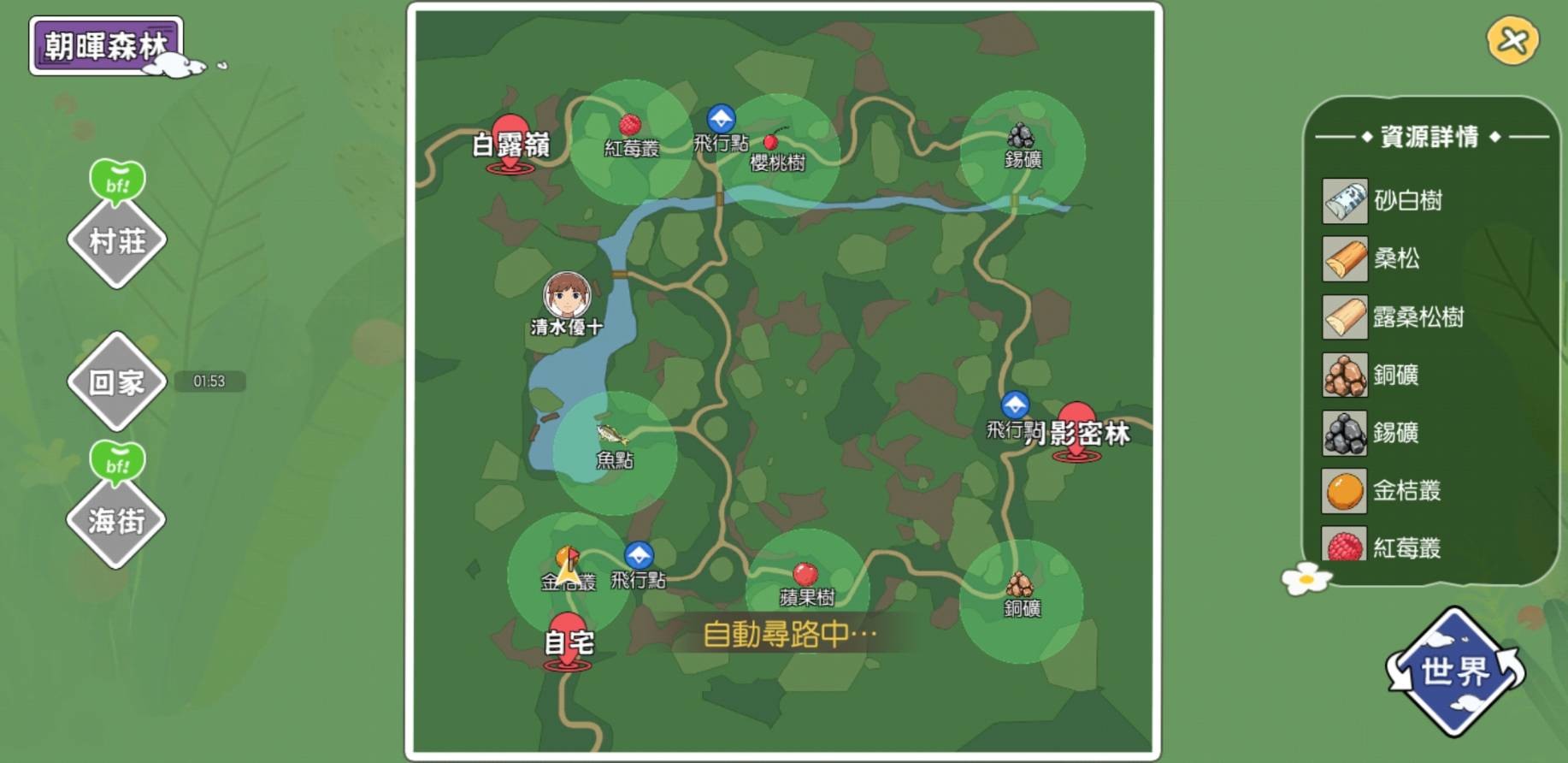The image size is (1568, 763).
Task: Navigate to the 錫礦 marker on map
Action: click(x=1021, y=137)
